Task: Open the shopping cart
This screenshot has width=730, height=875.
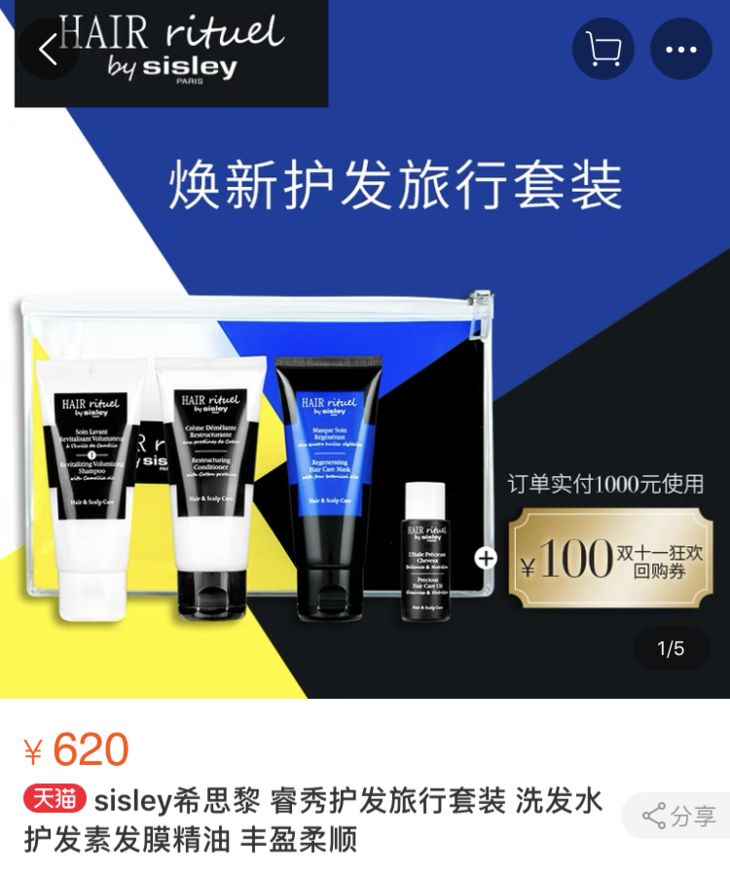Action: click(x=603, y=49)
